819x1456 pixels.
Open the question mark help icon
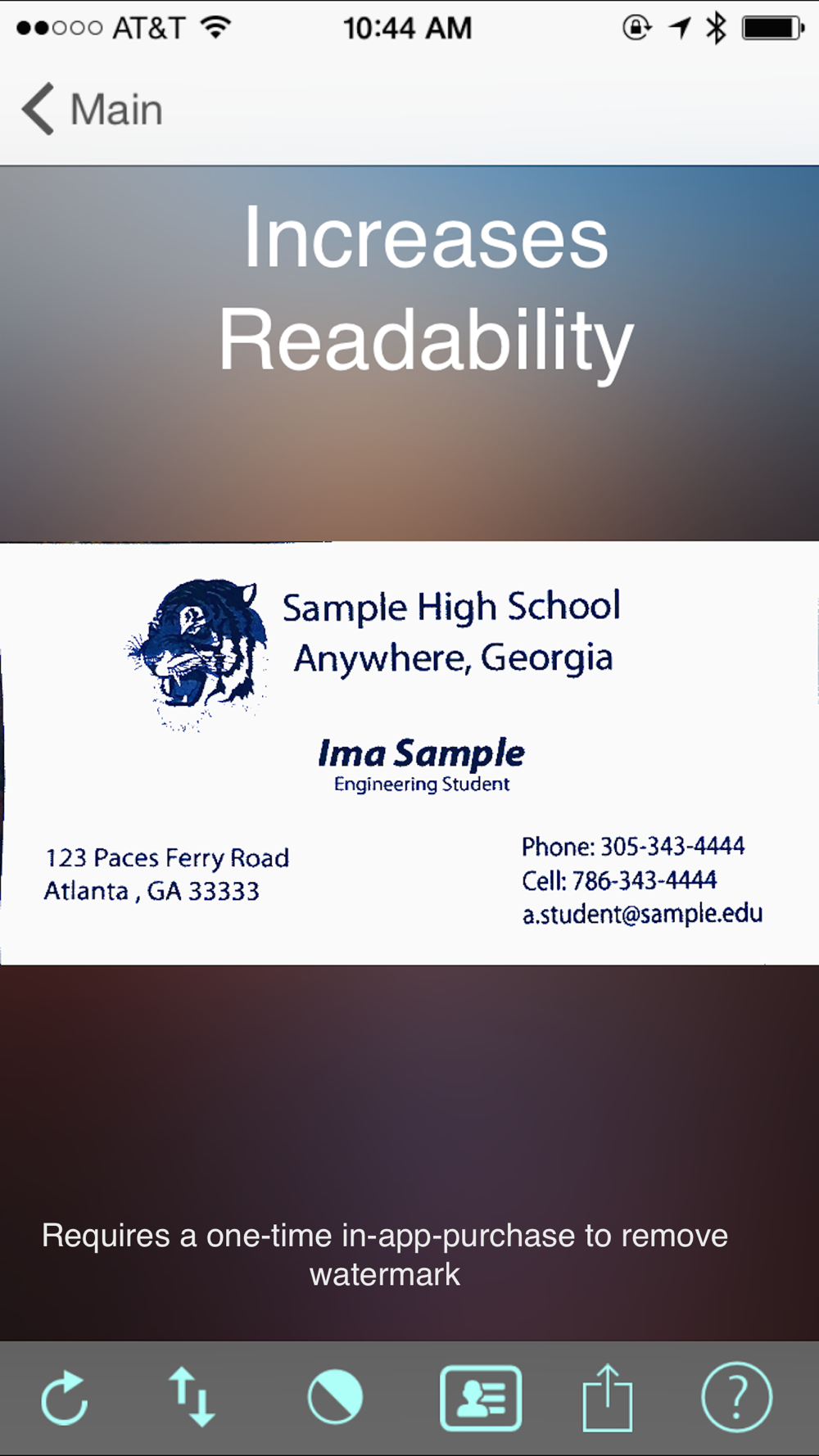pyautogui.click(x=736, y=1397)
